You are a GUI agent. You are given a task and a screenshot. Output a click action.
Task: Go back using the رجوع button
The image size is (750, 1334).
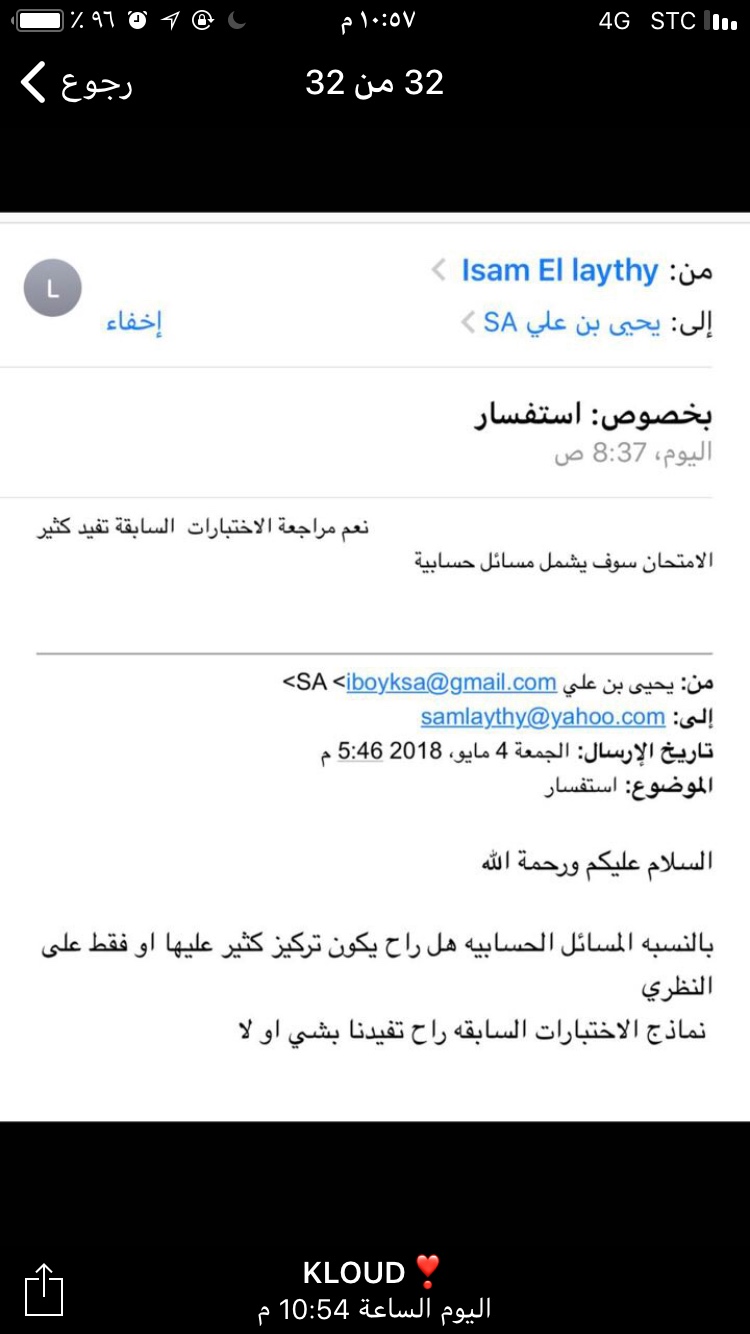(x=76, y=83)
